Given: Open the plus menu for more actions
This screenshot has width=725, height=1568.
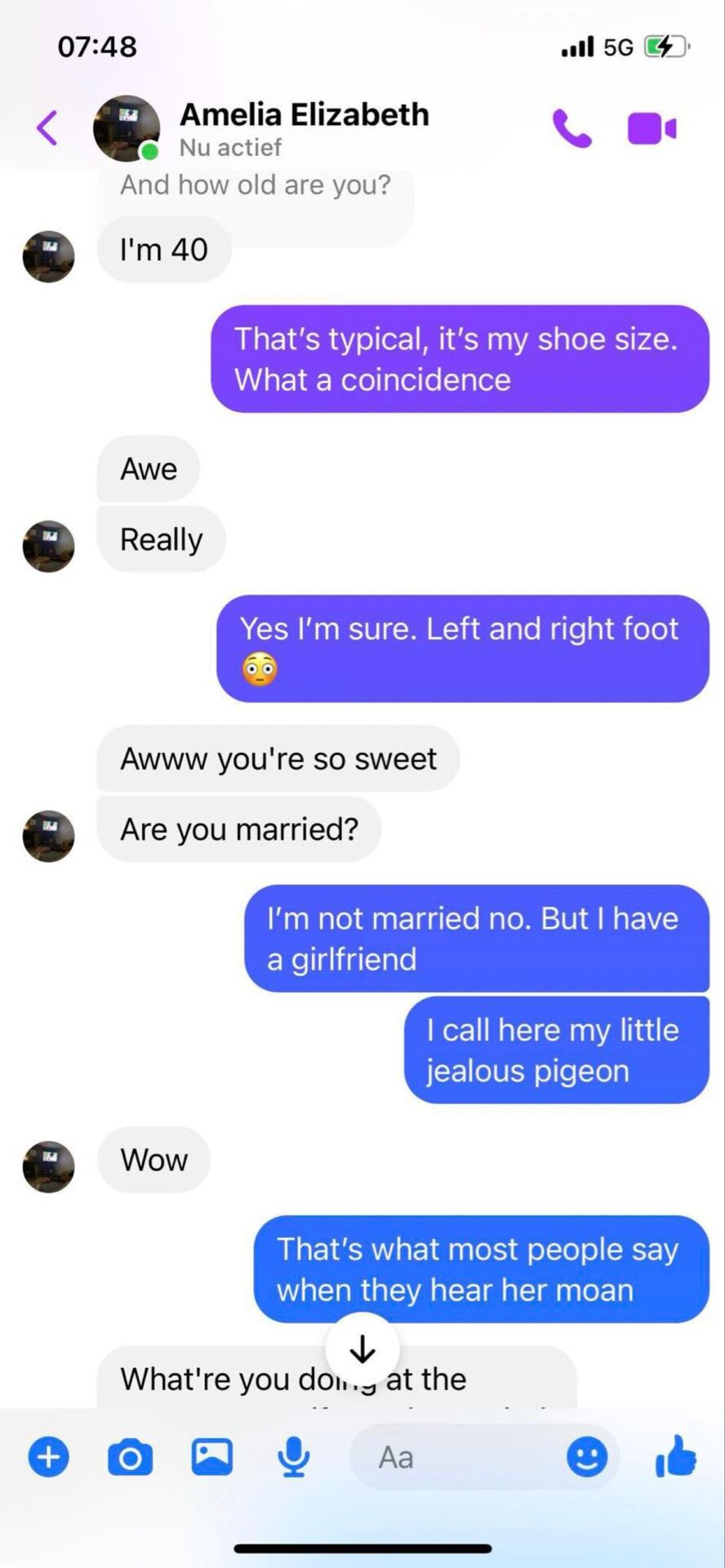Looking at the screenshot, I should (49, 1457).
